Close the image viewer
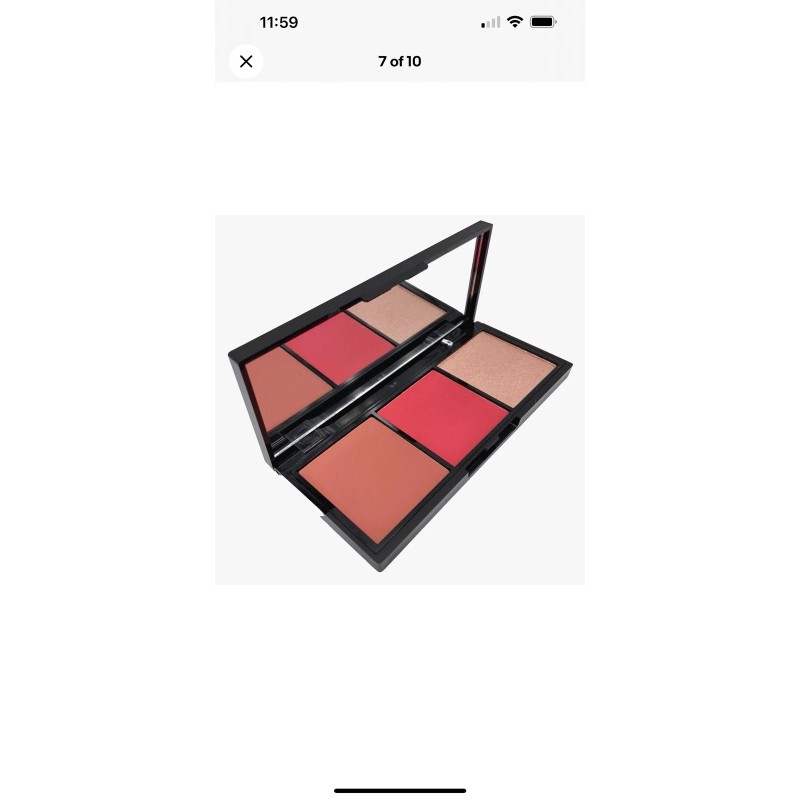The image size is (800, 800). pyautogui.click(x=246, y=62)
